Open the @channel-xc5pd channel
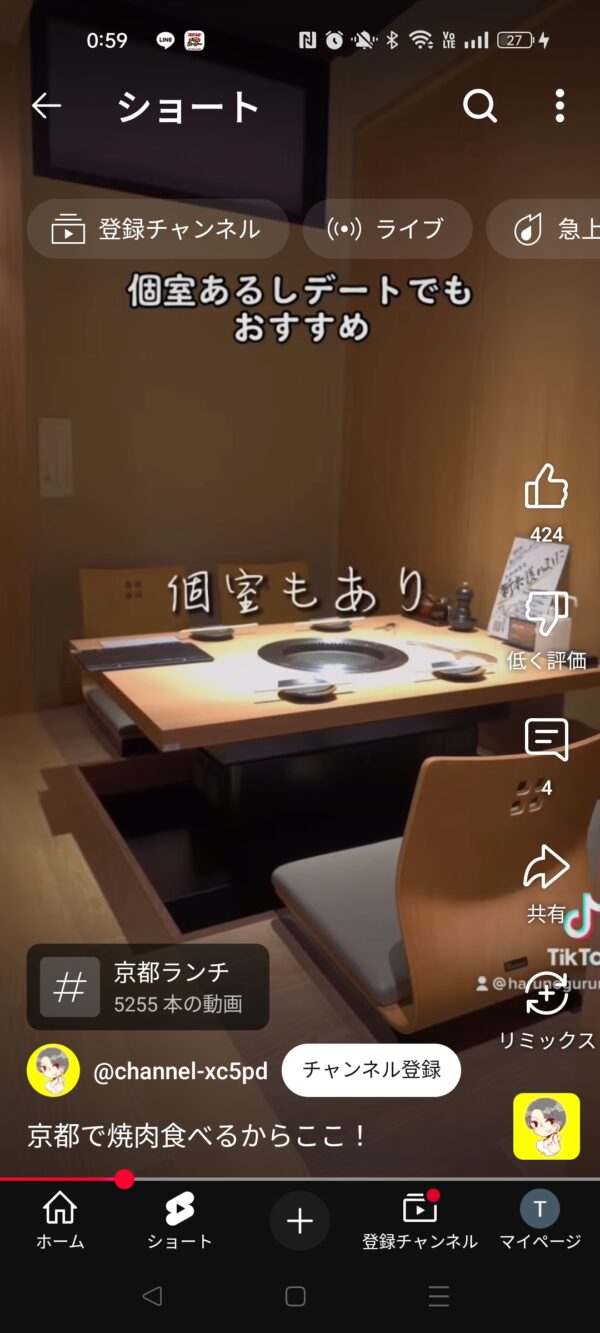The height and width of the screenshot is (1333, 600). pyautogui.click(x=180, y=1071)
